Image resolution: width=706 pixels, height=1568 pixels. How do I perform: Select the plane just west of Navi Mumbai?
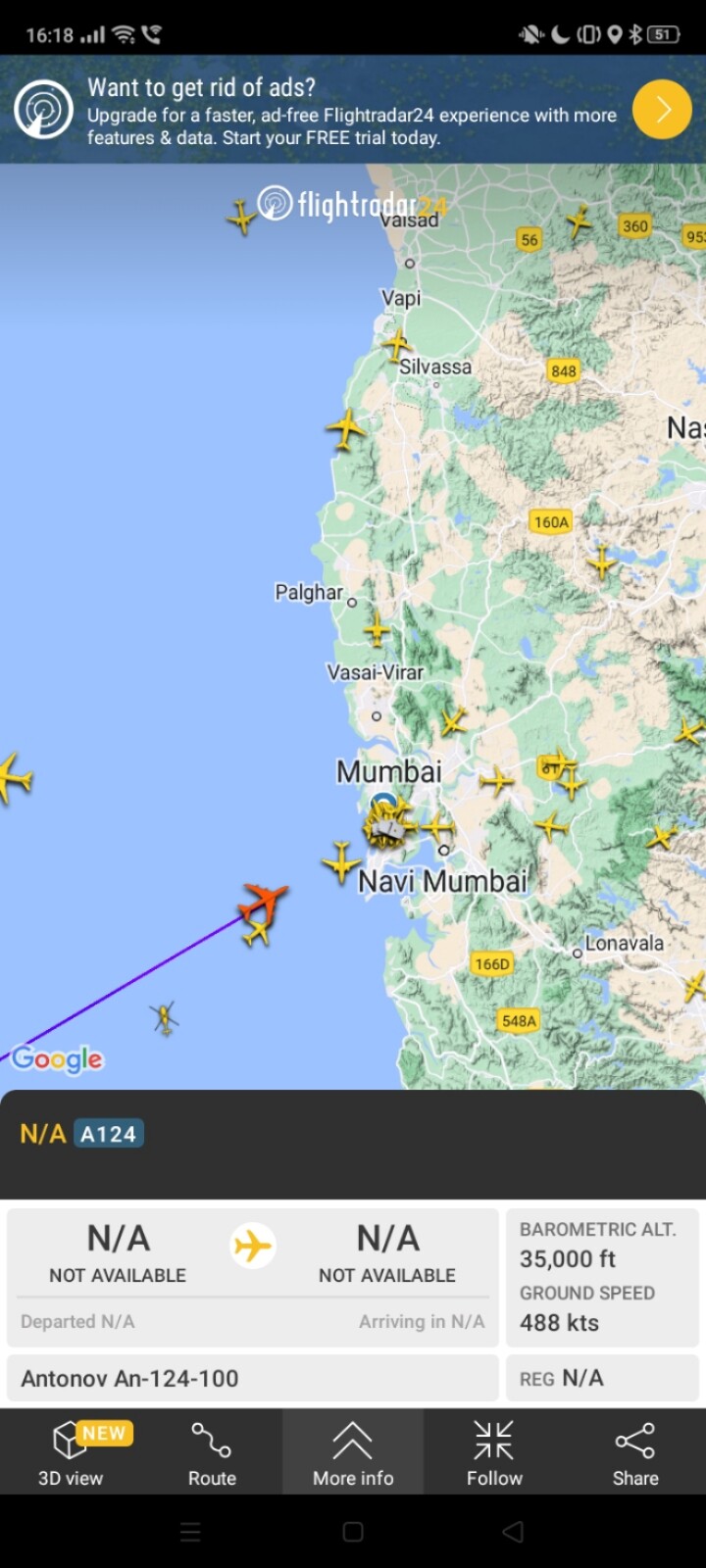pos(341,862)
